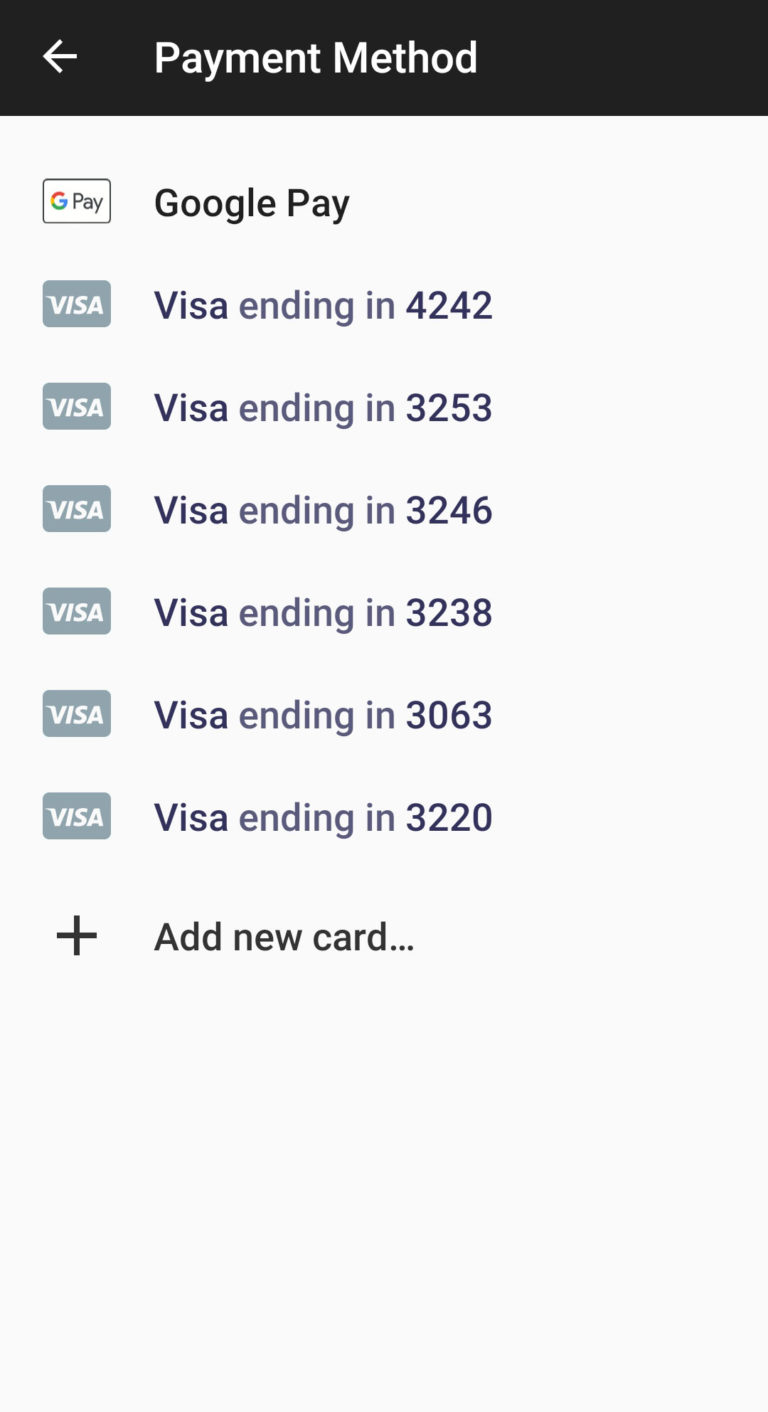The image size is (768, 1412).
Task: Click the Visa icon next to card 3238
Action: tap(76, 611)
